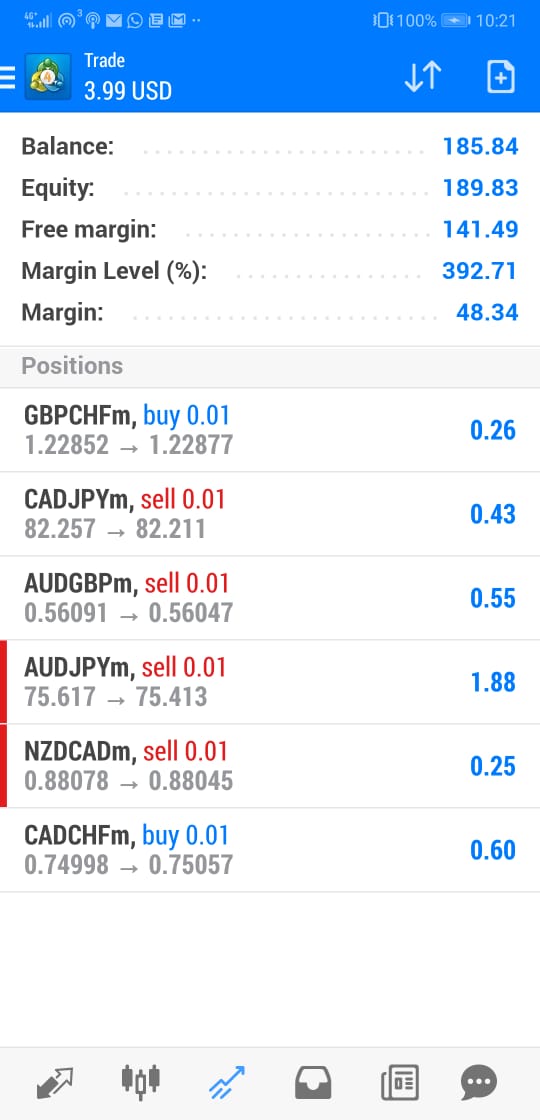
Task: Open the CADCHFm buy position
Action: pyautogui.click(x=270, y=850)
